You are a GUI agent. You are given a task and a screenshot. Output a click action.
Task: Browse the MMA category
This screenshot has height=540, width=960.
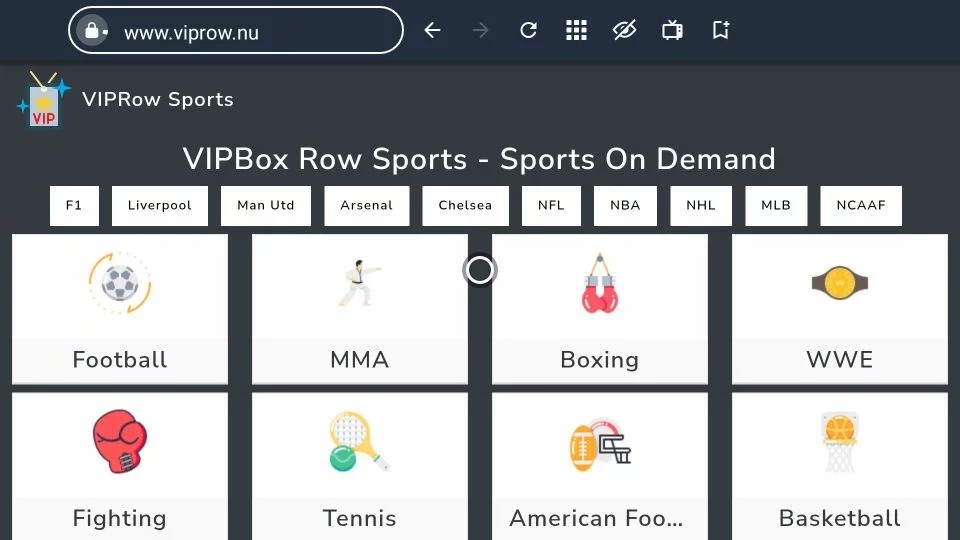pyautogui.click(x=359, y=309)
